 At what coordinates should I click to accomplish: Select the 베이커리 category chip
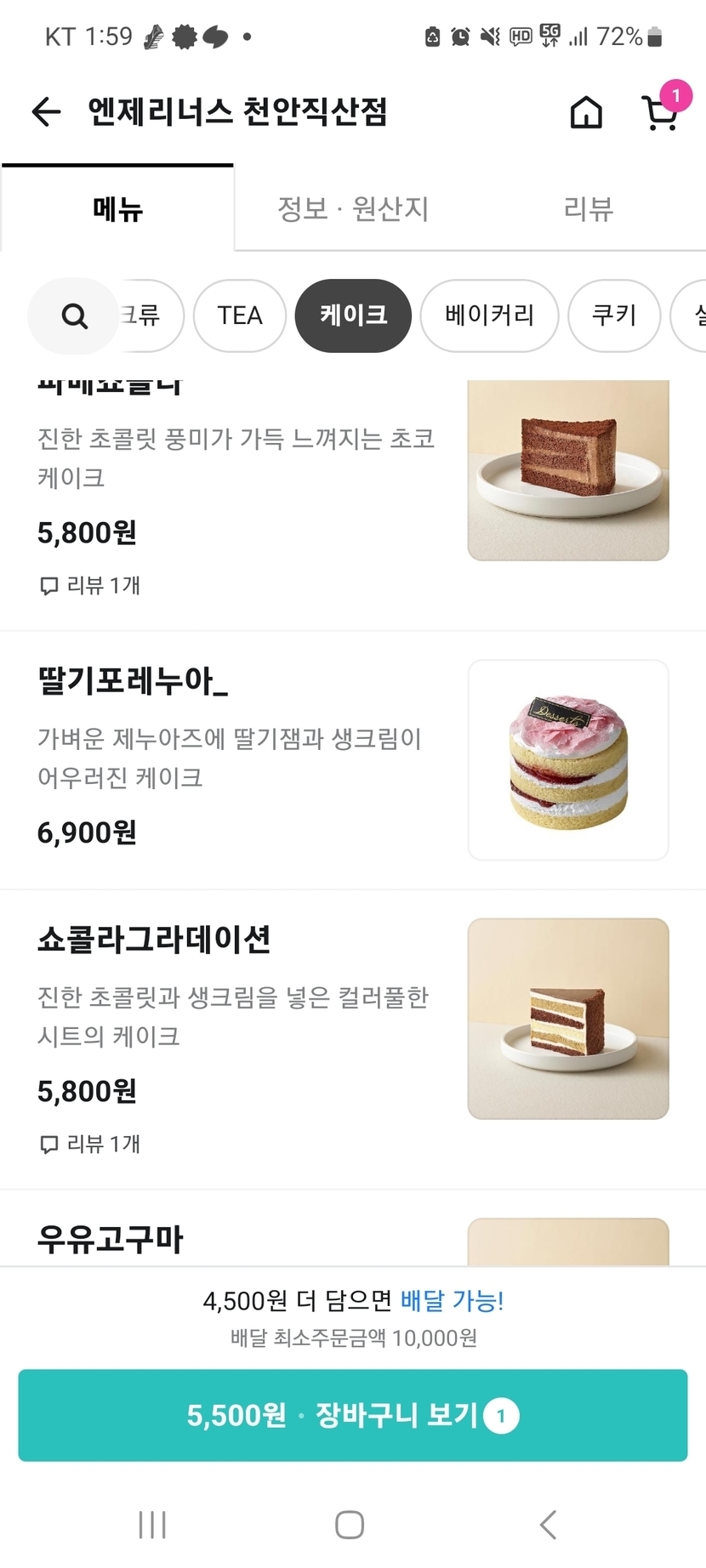pos(489,315)
